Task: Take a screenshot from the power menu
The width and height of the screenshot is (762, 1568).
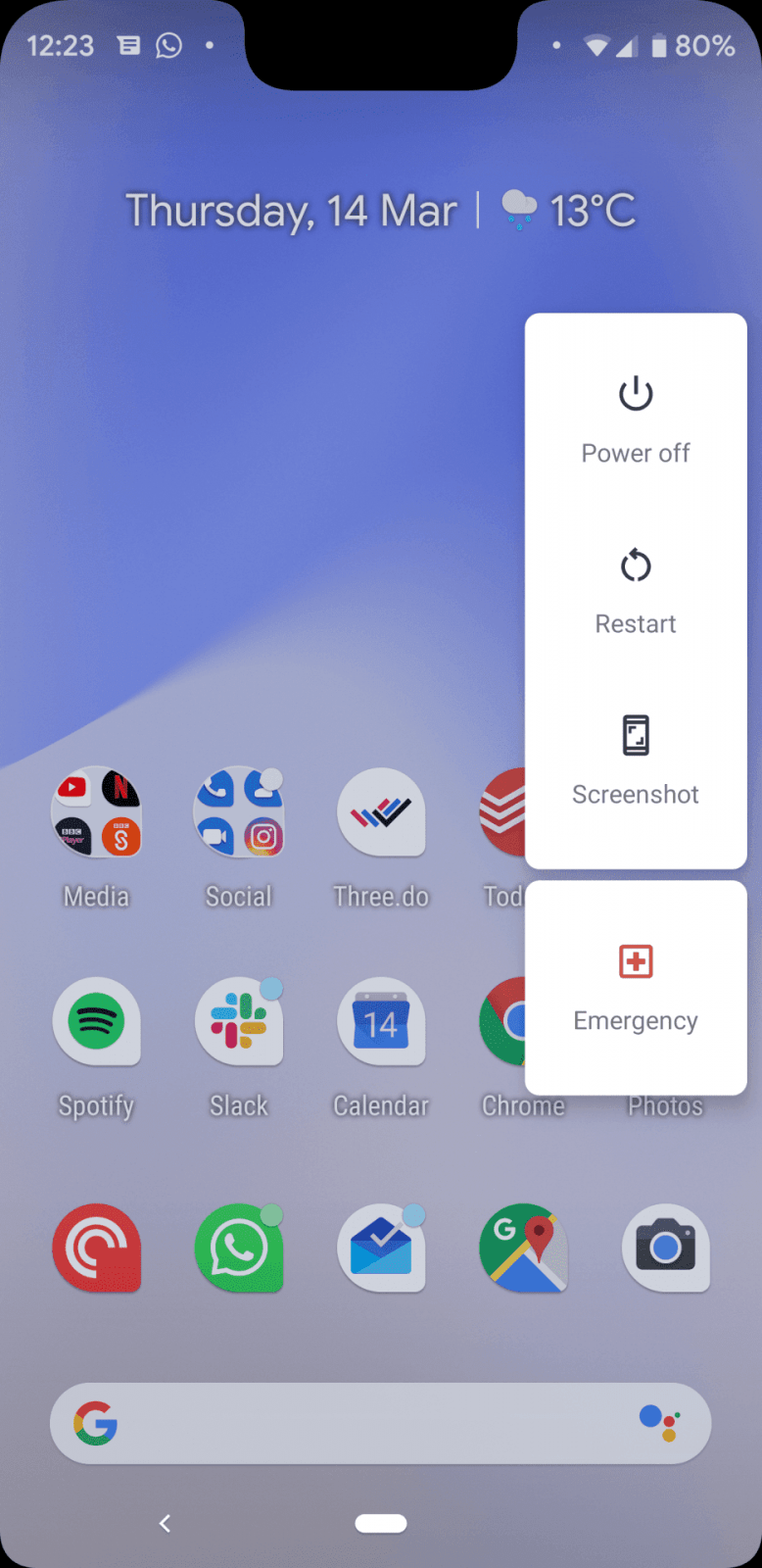Action: tap(635, 760)
